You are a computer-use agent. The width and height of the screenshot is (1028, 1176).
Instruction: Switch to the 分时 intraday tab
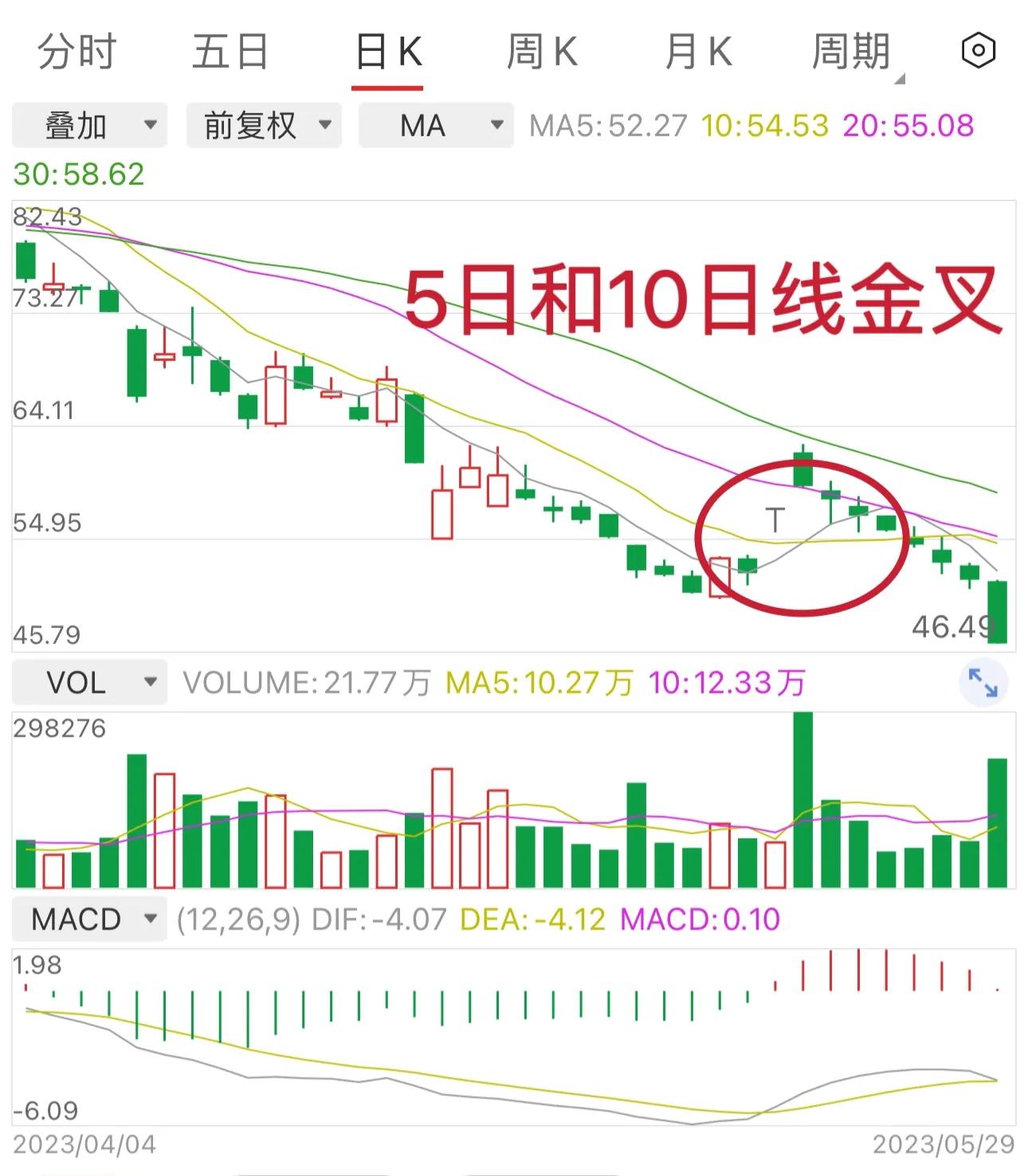click(77, 51)
